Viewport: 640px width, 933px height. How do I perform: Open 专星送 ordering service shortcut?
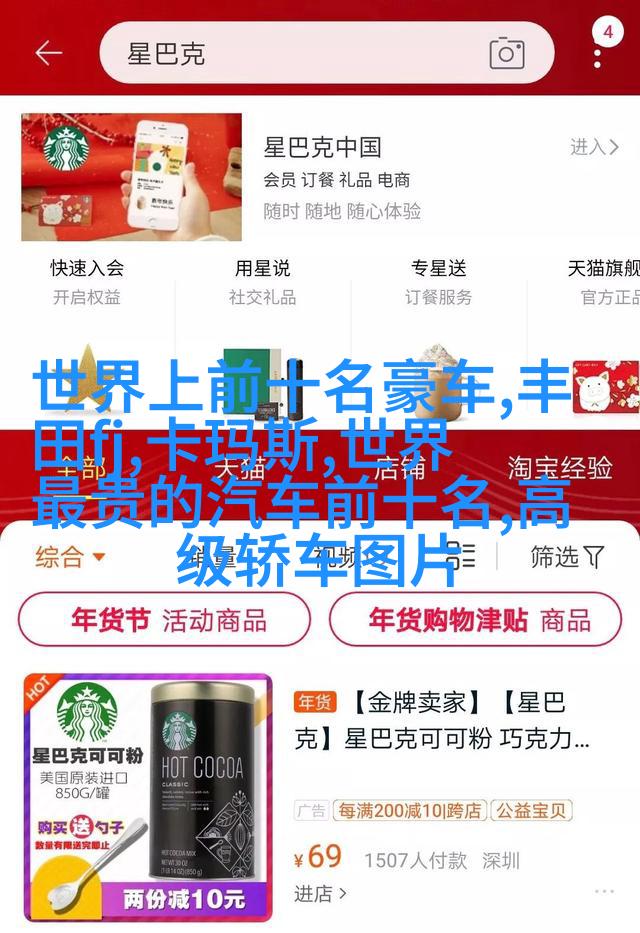pyautogui.click(x=438, y=282)
